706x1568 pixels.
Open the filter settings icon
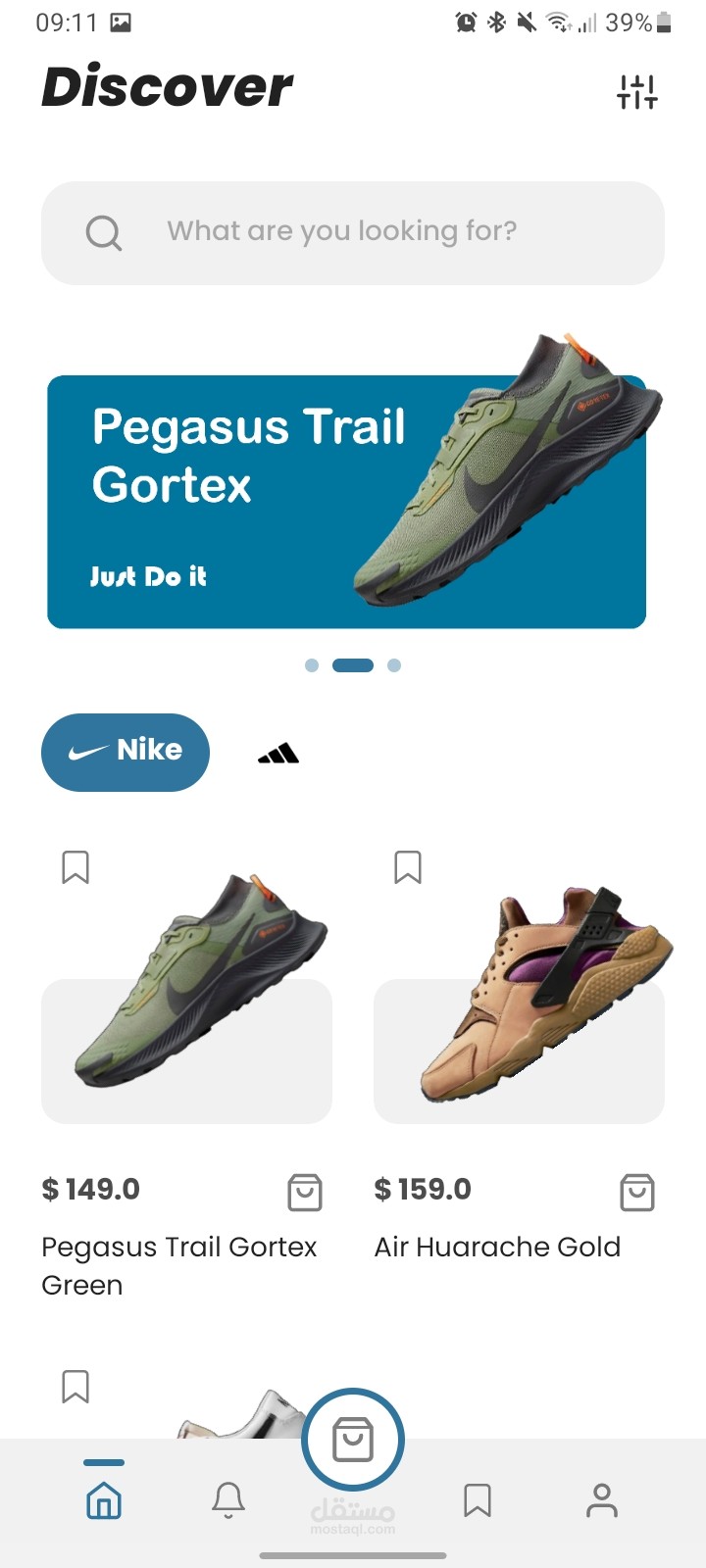pos(636,92)
